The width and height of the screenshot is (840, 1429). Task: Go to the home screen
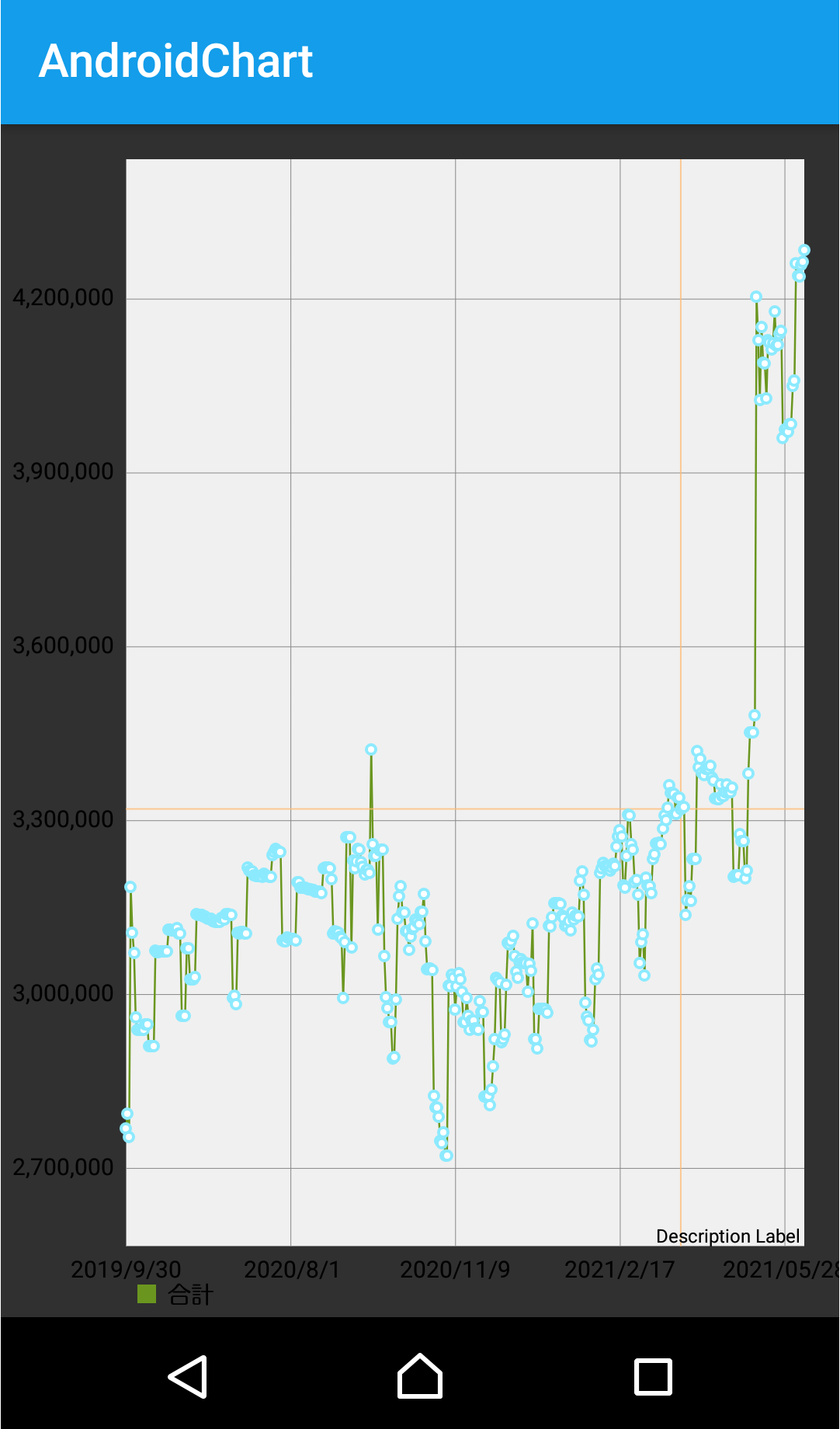pyautogui.click(x=420, y=1377)
